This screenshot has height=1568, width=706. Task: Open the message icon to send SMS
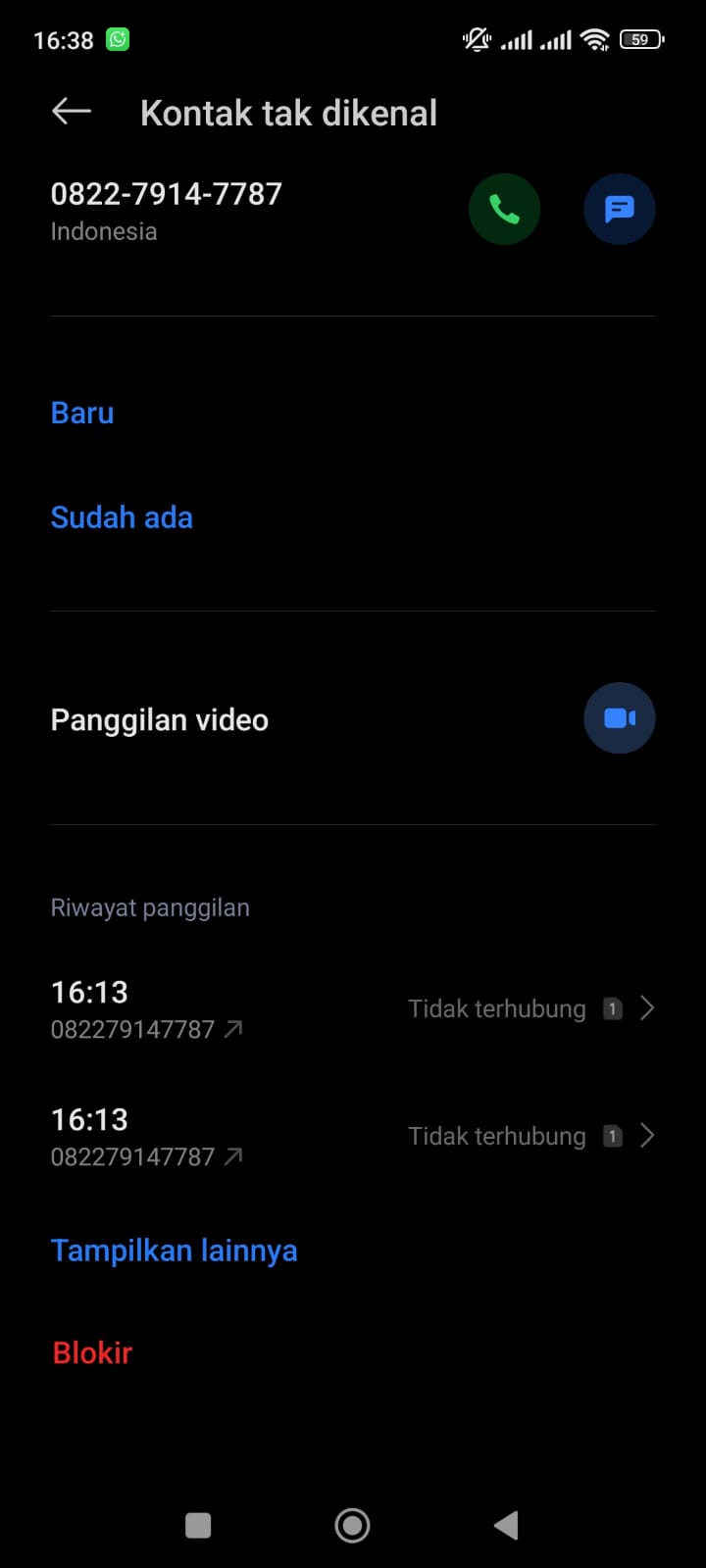point(619,209)
